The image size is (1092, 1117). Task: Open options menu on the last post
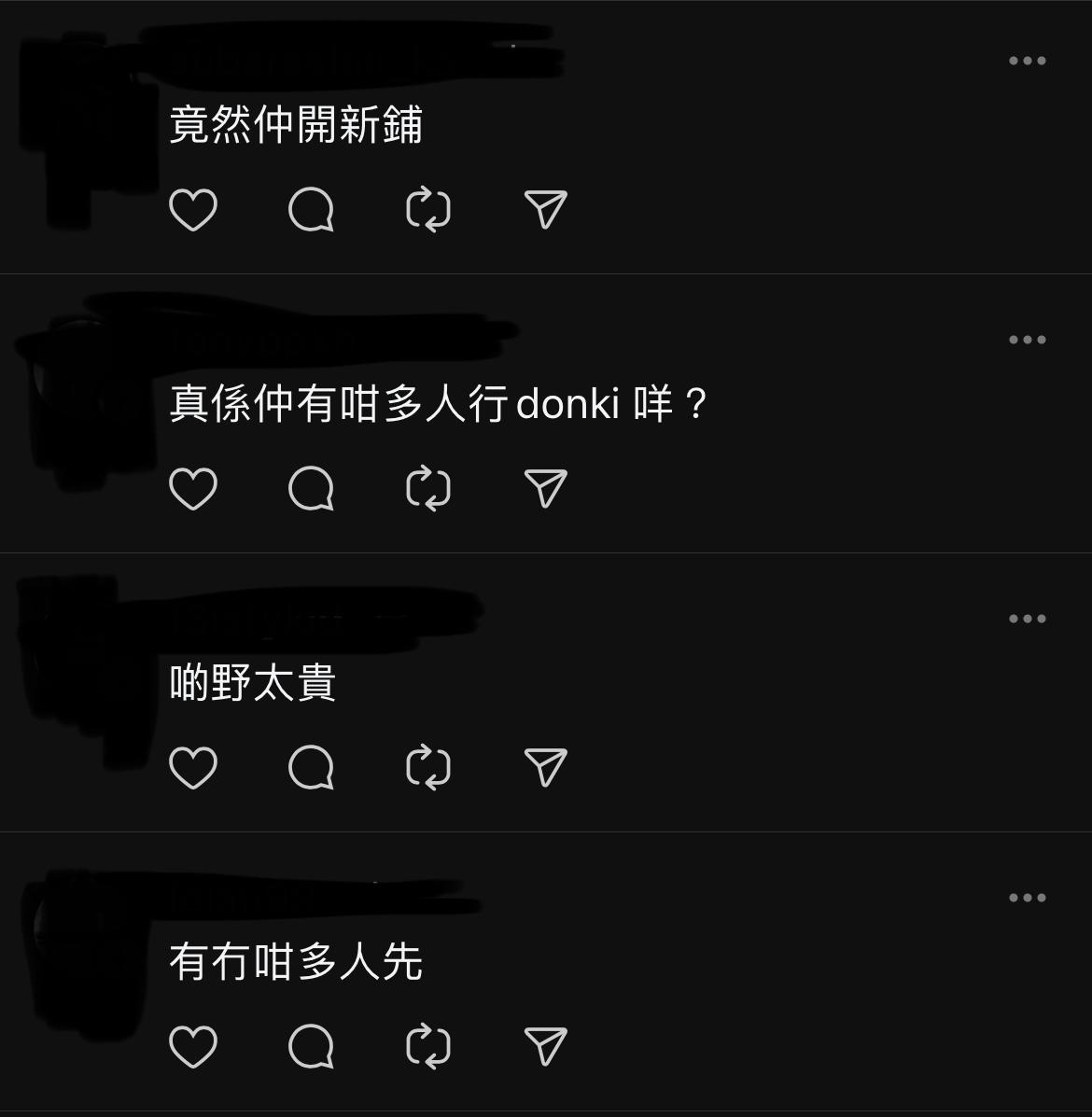pyautogui.click(x=1025, y=897)
